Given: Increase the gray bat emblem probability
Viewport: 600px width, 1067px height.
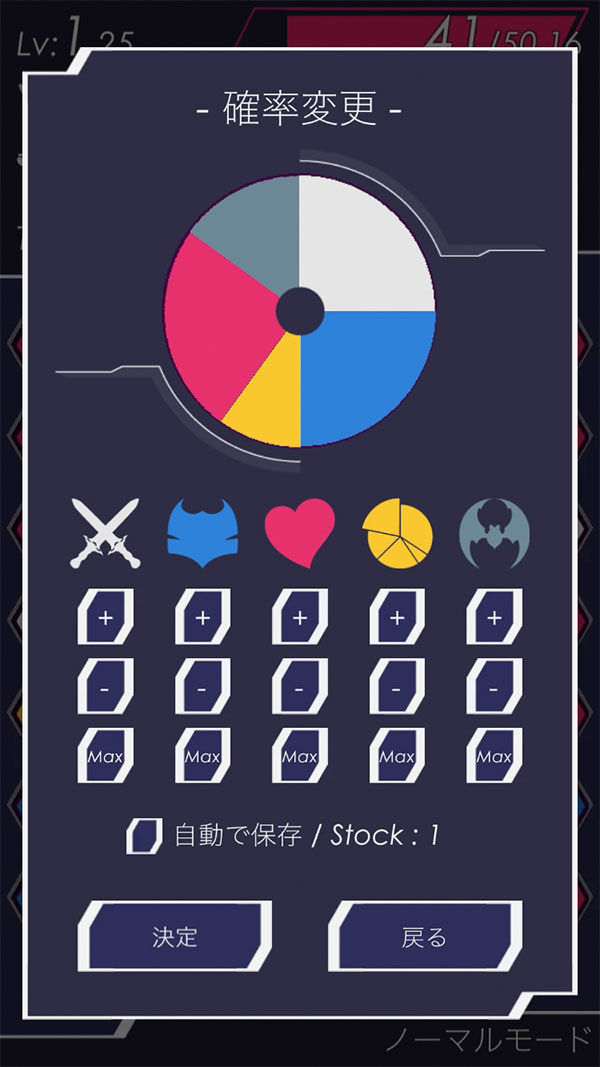Looking at the screenshot, I should click(493, 617).
